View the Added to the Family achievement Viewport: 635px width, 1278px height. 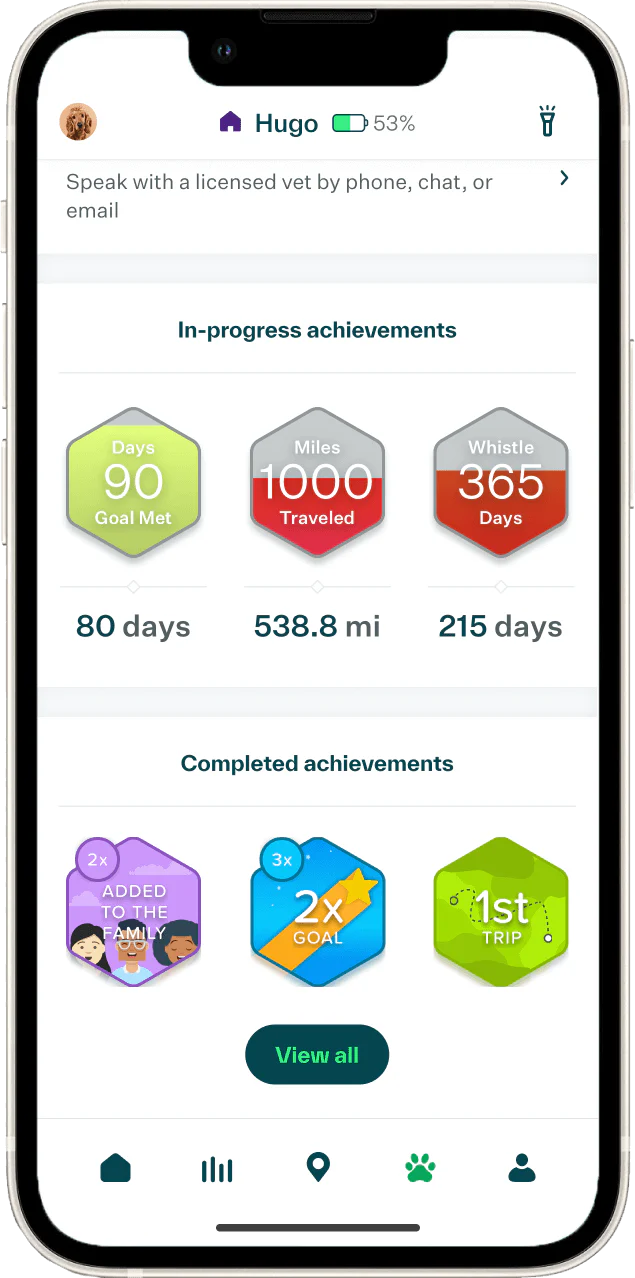[133, 912]
